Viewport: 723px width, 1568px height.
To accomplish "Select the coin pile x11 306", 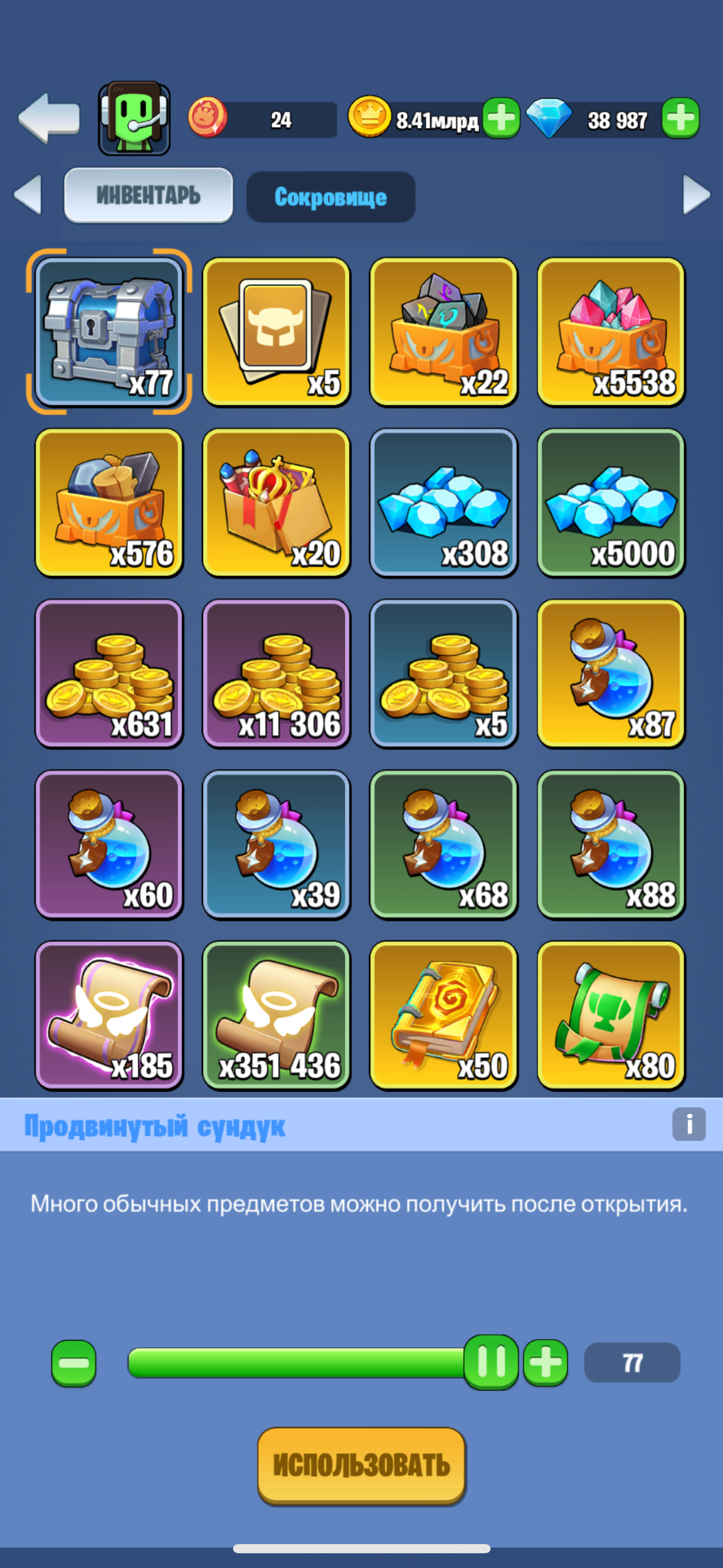I will click(x=276, y=674).
